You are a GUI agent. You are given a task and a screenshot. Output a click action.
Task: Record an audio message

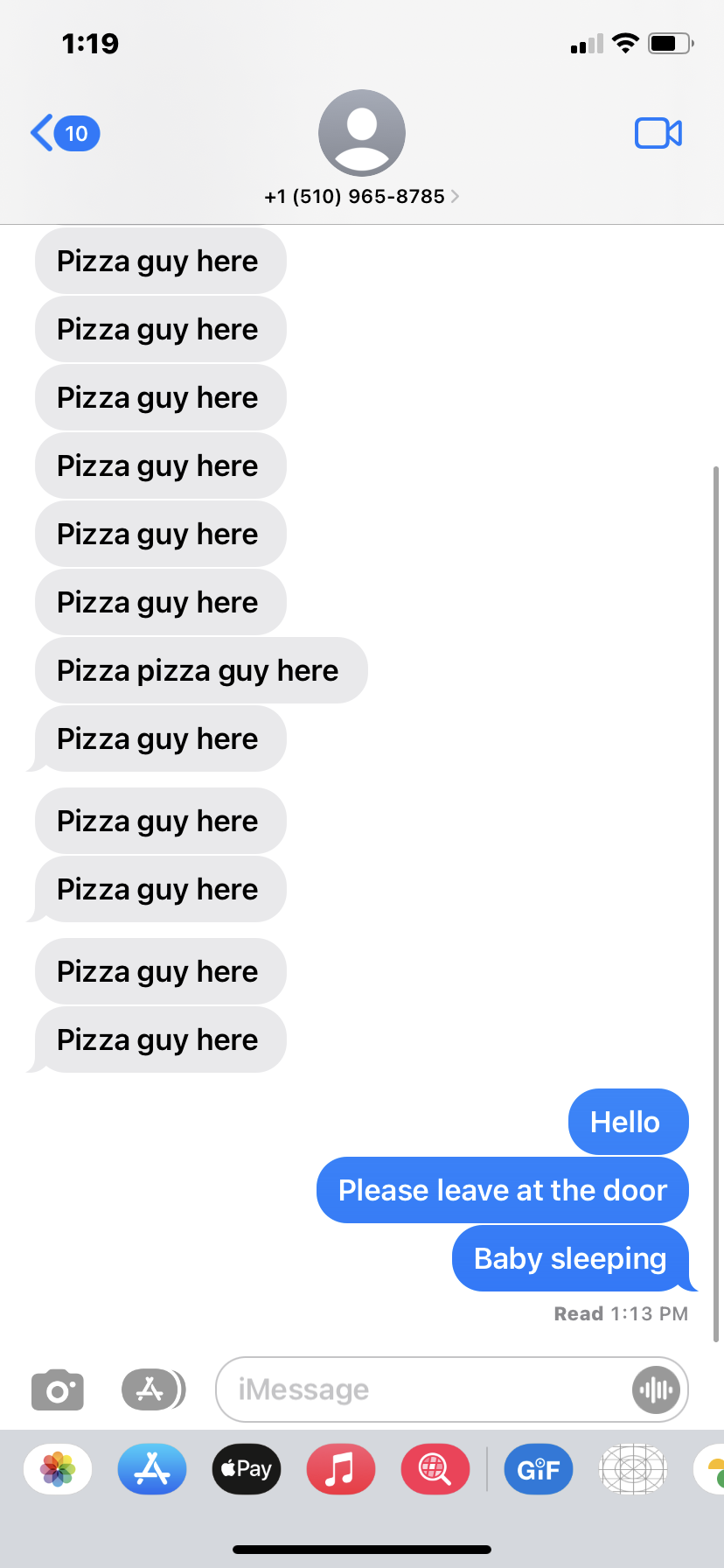coord(656,1389)
